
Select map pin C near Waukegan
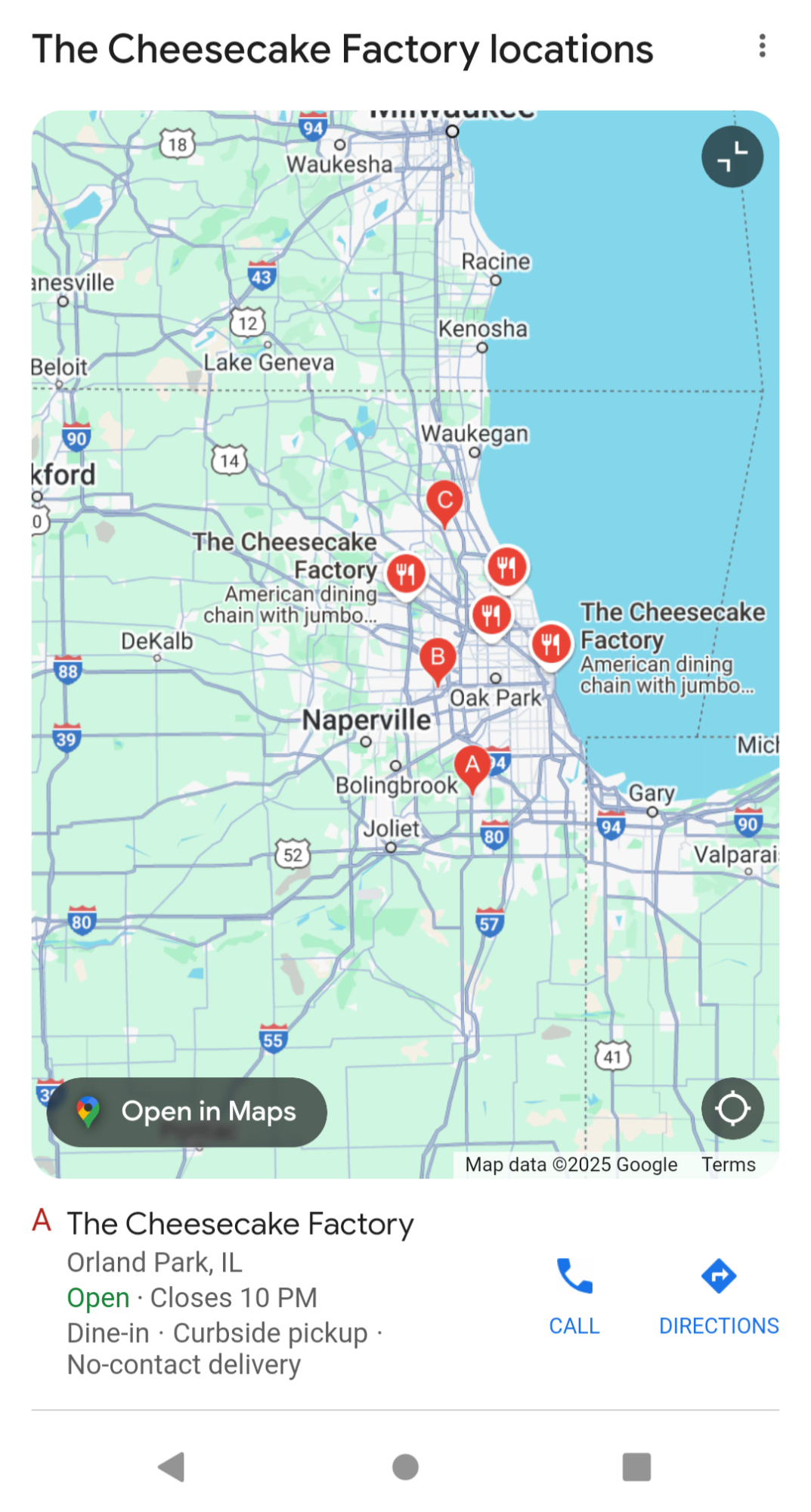(444, 501)
